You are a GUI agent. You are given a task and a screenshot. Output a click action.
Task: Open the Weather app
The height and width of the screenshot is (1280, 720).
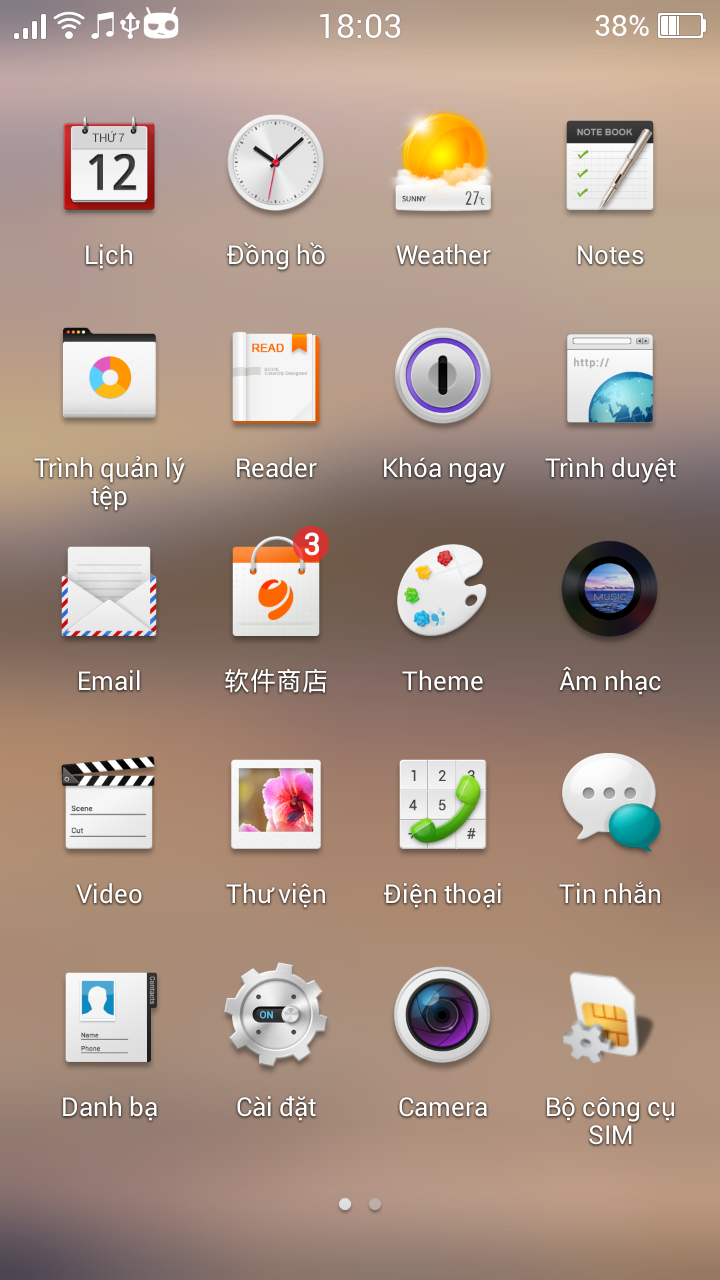(x=443, y=163)
